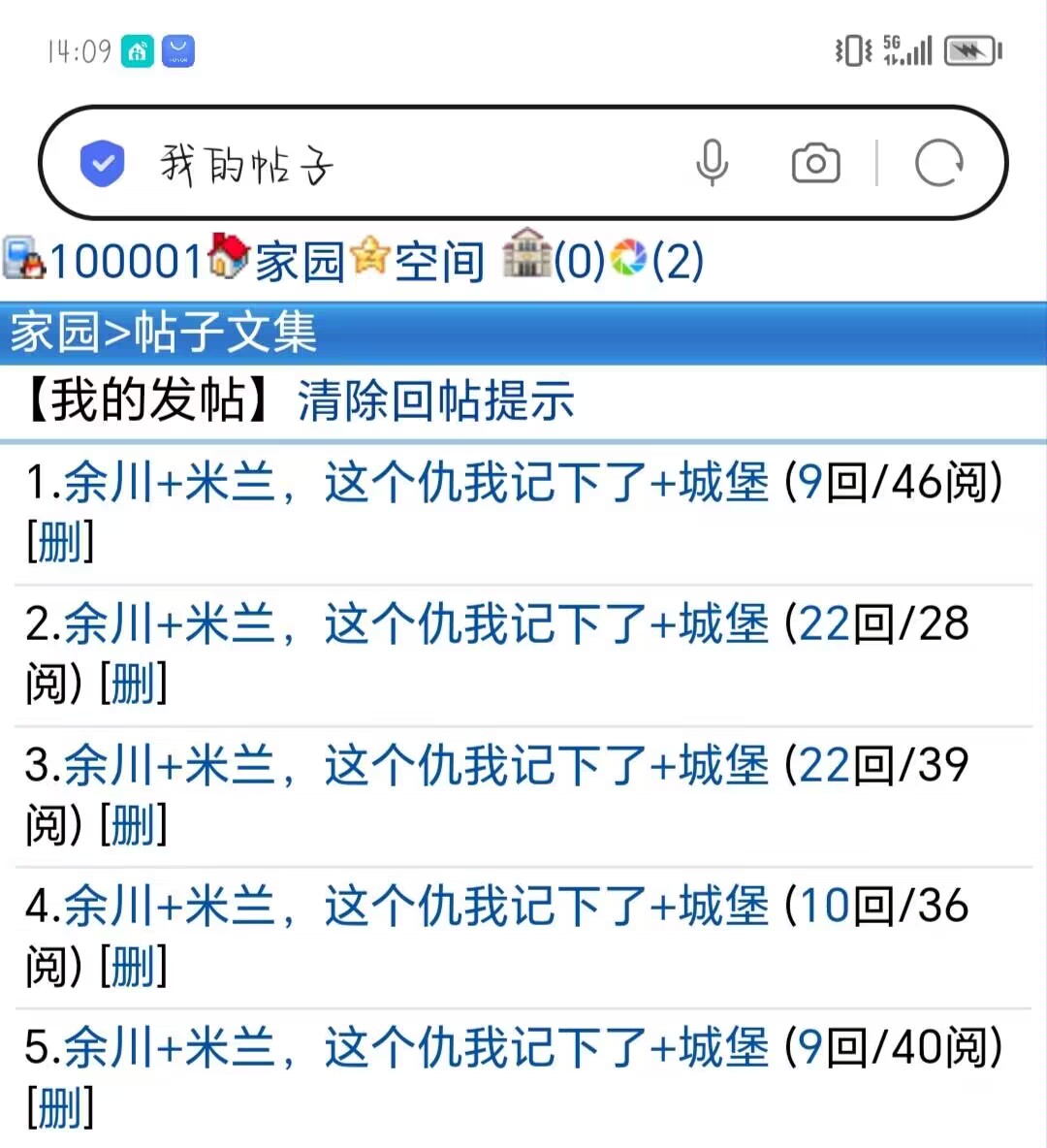Delete post 5 via its 删 link

click(60, 1107)
